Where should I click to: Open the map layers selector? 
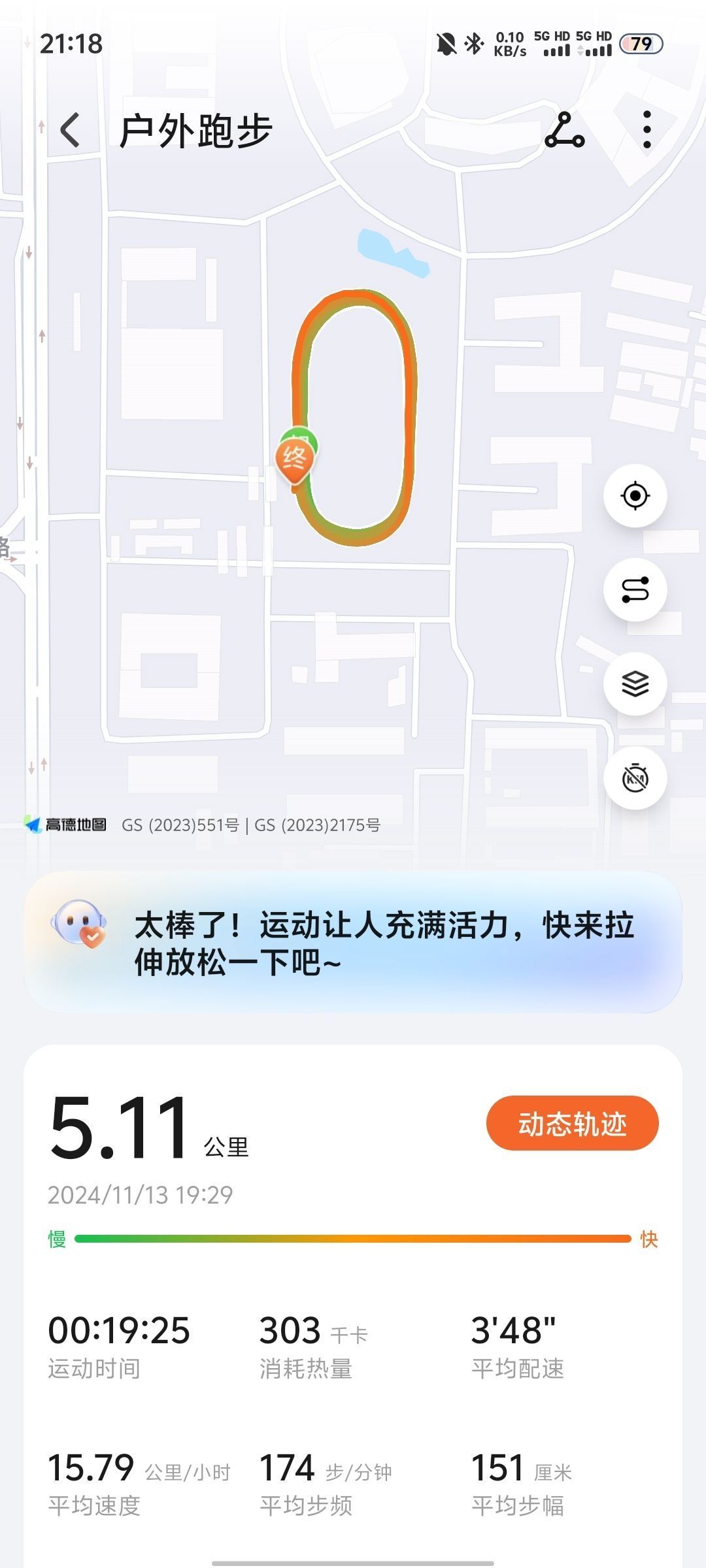click(635, 684)
